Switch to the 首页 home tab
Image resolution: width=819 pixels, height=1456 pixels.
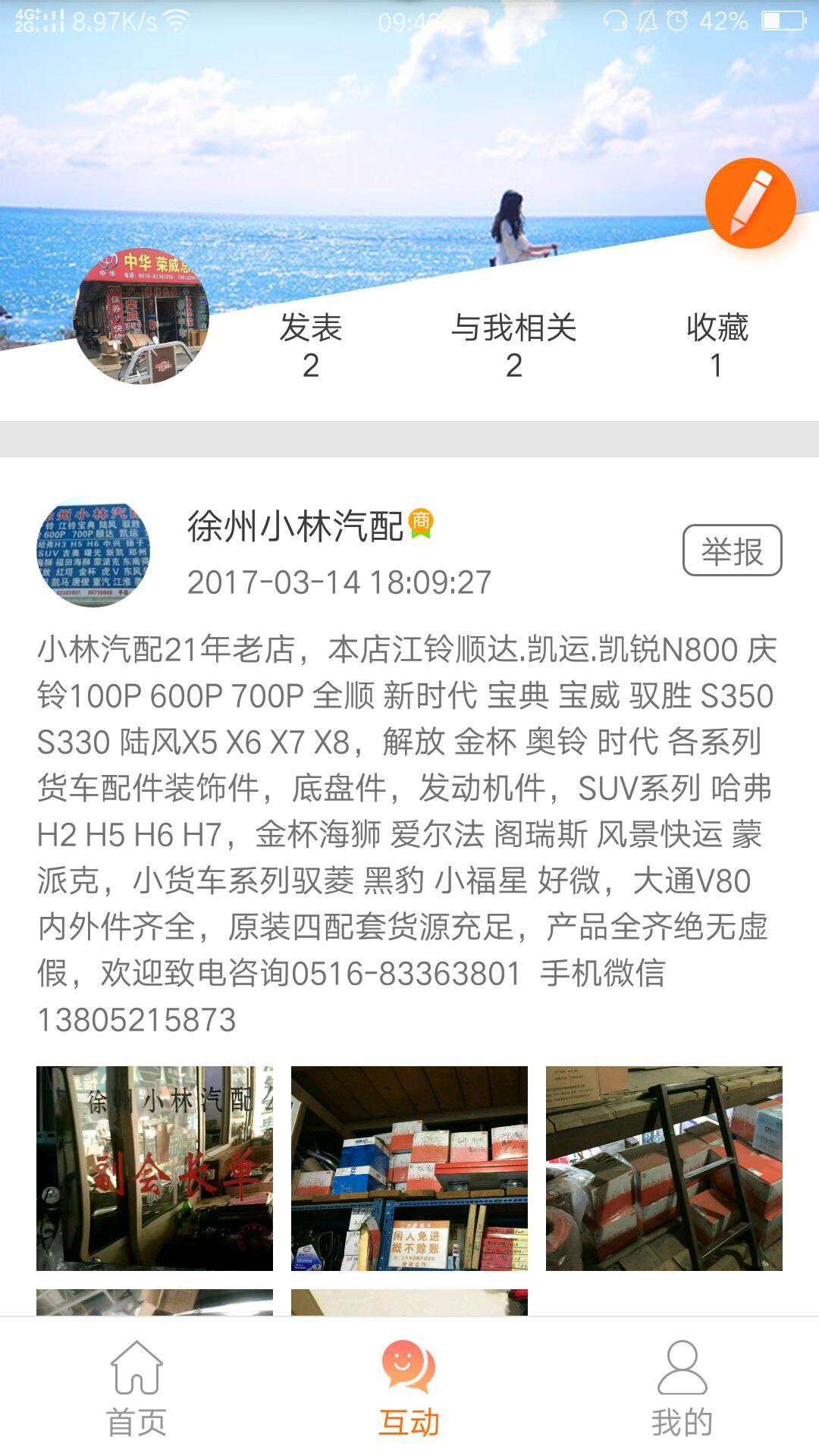point(136,1389)
